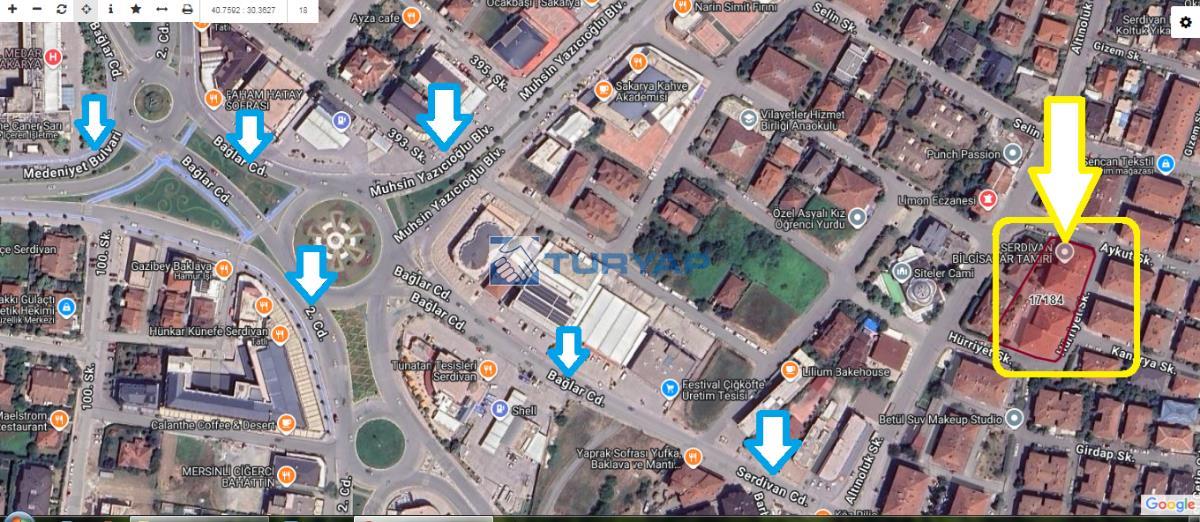Select the Lilium Bakehouse place marker
The height and width of the screenshot is (522, 1200).
pos(790,371)
